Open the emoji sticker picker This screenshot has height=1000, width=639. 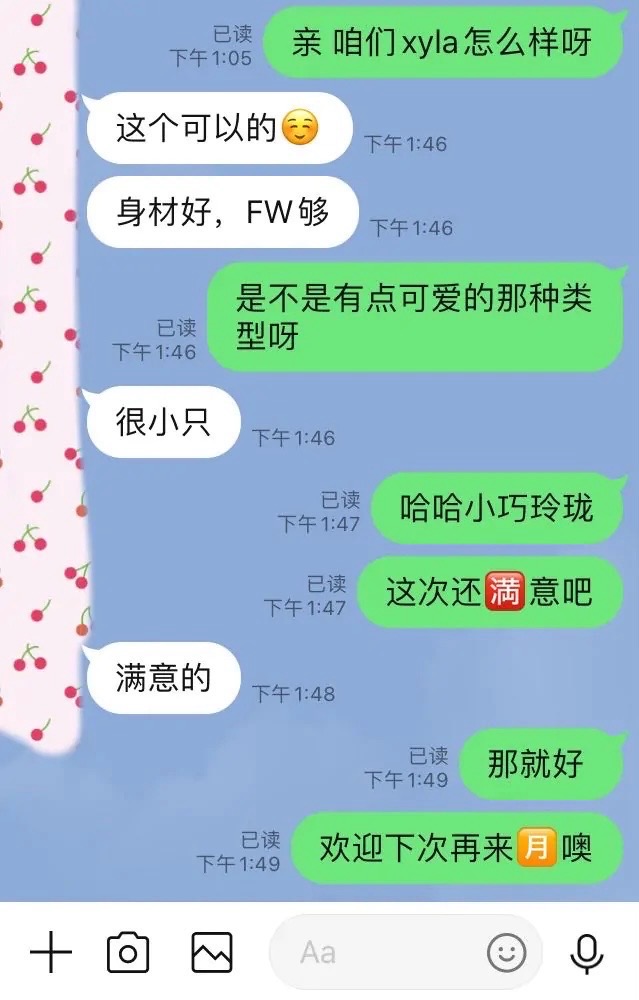[x=506, y=953]
